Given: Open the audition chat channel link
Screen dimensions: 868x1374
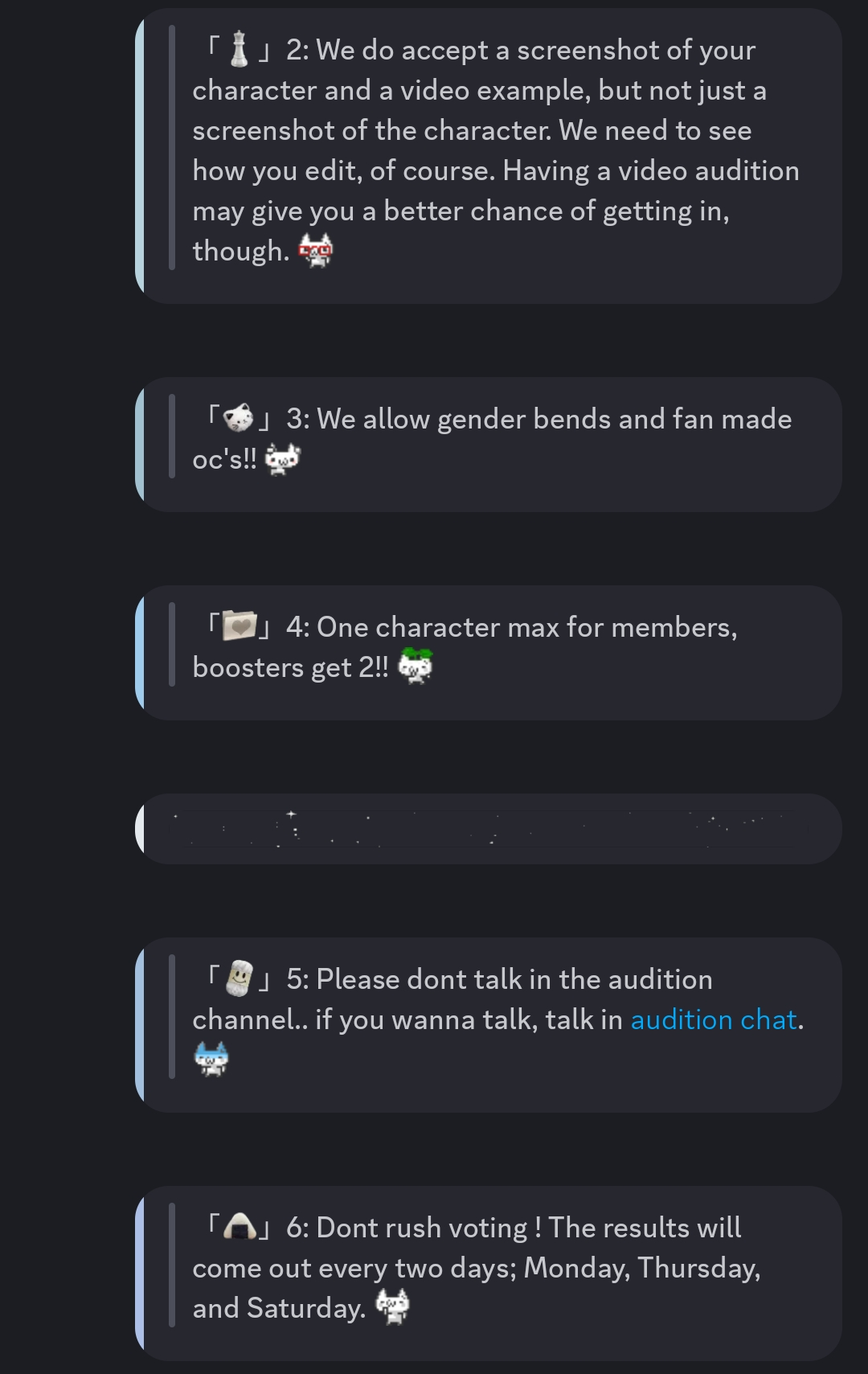Looking at the screenshot, I should (x=714, y=1019).
